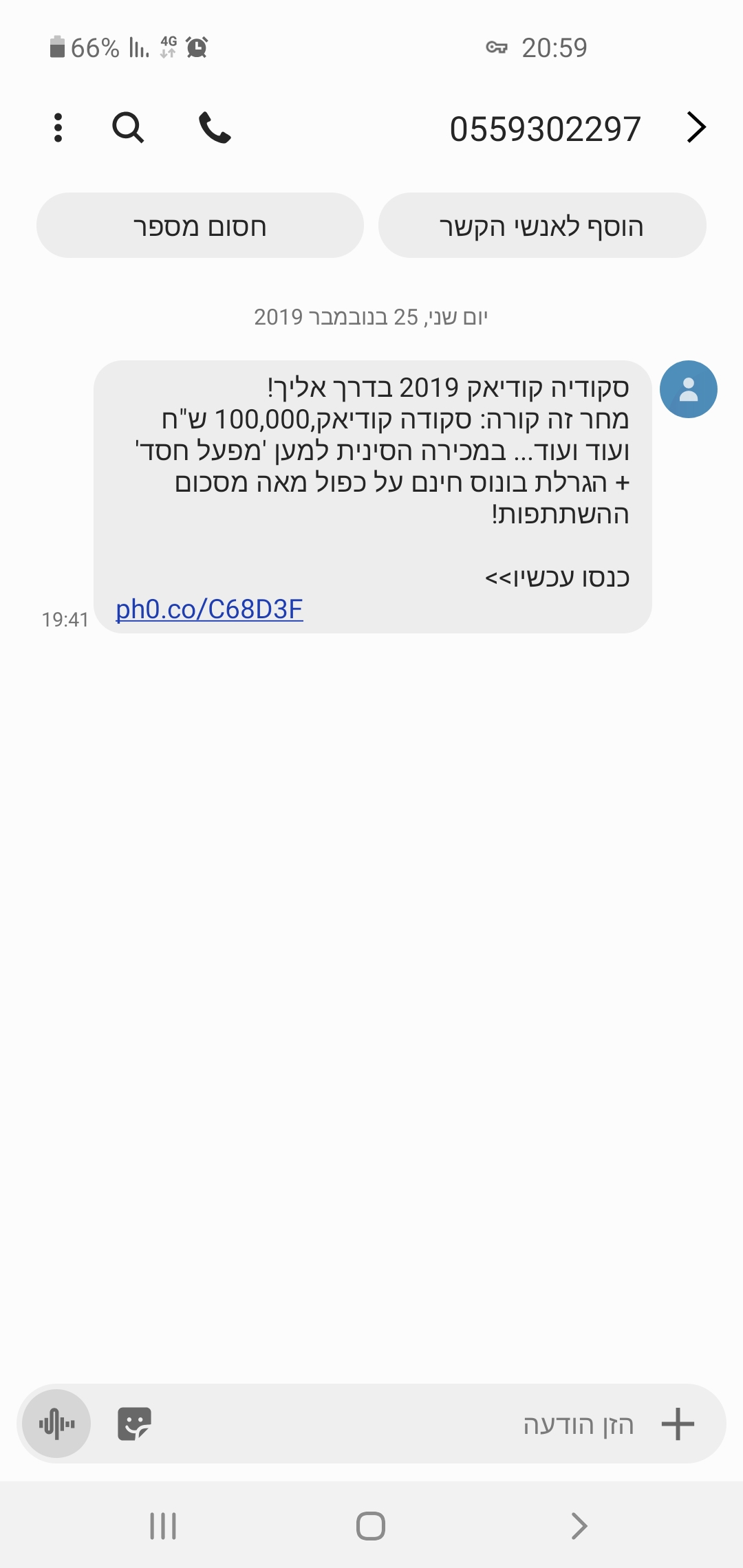Tap the 'חסום מספר' block number button

[x=200, y=226]
